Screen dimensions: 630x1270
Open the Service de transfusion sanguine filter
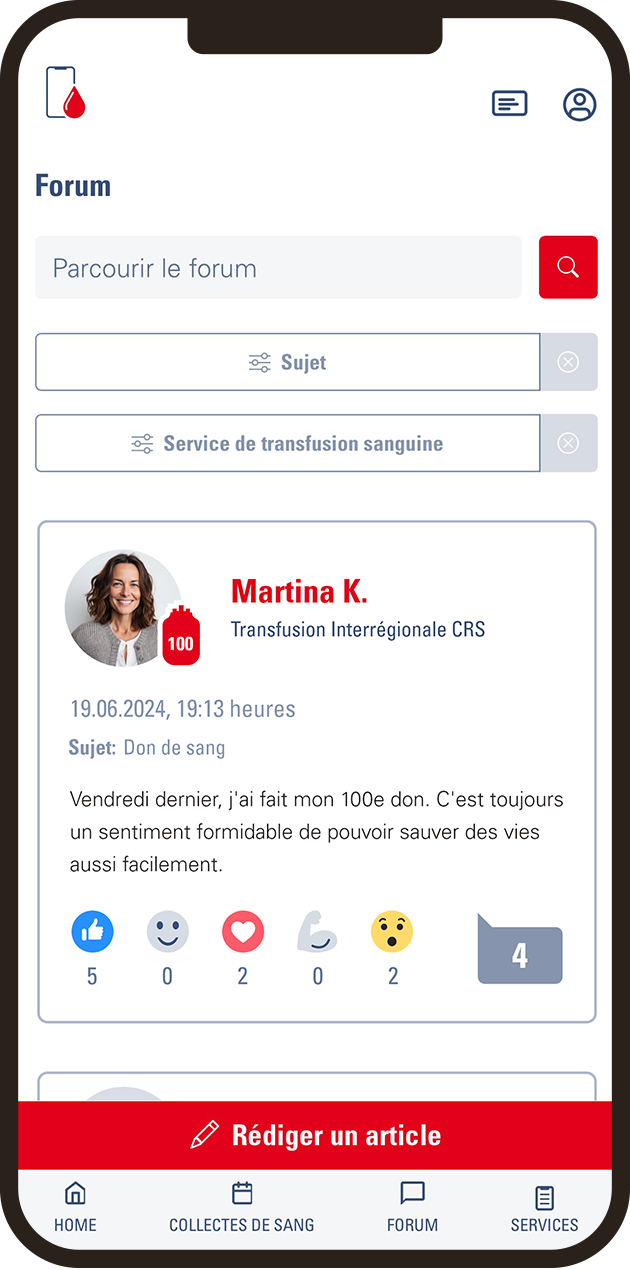(x=287, y=443)
